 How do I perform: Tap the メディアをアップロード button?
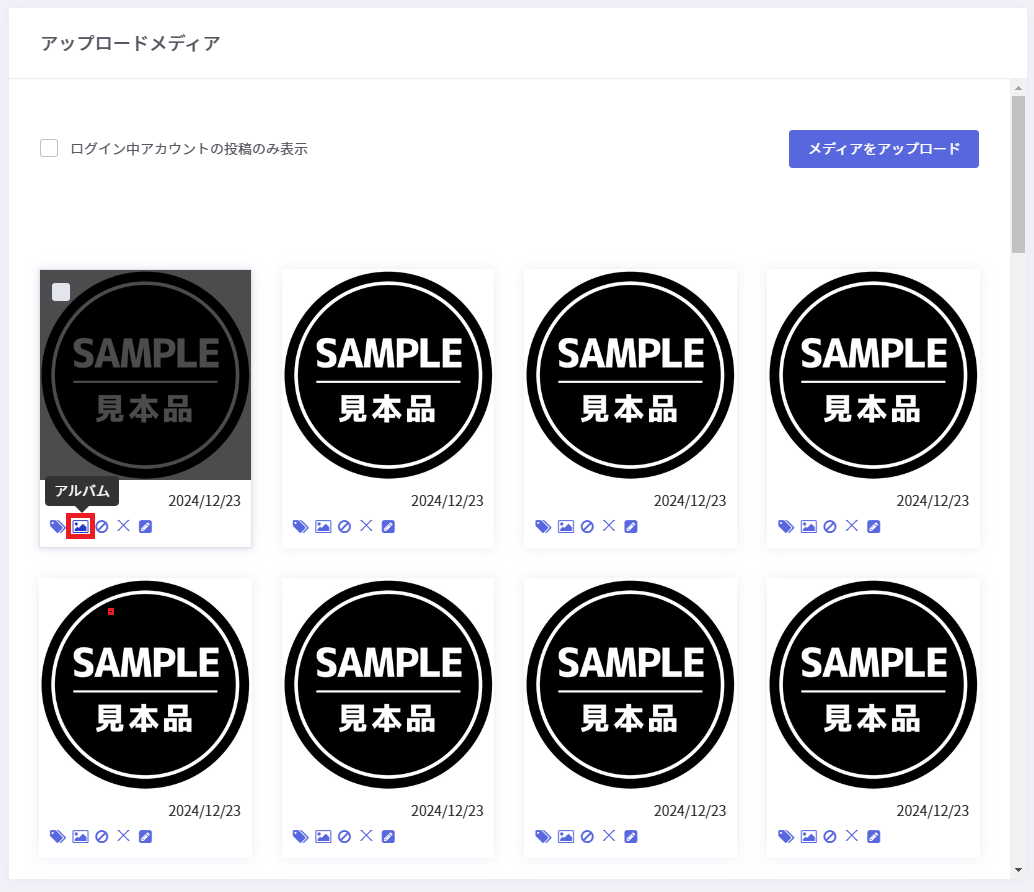pos(883,149)
